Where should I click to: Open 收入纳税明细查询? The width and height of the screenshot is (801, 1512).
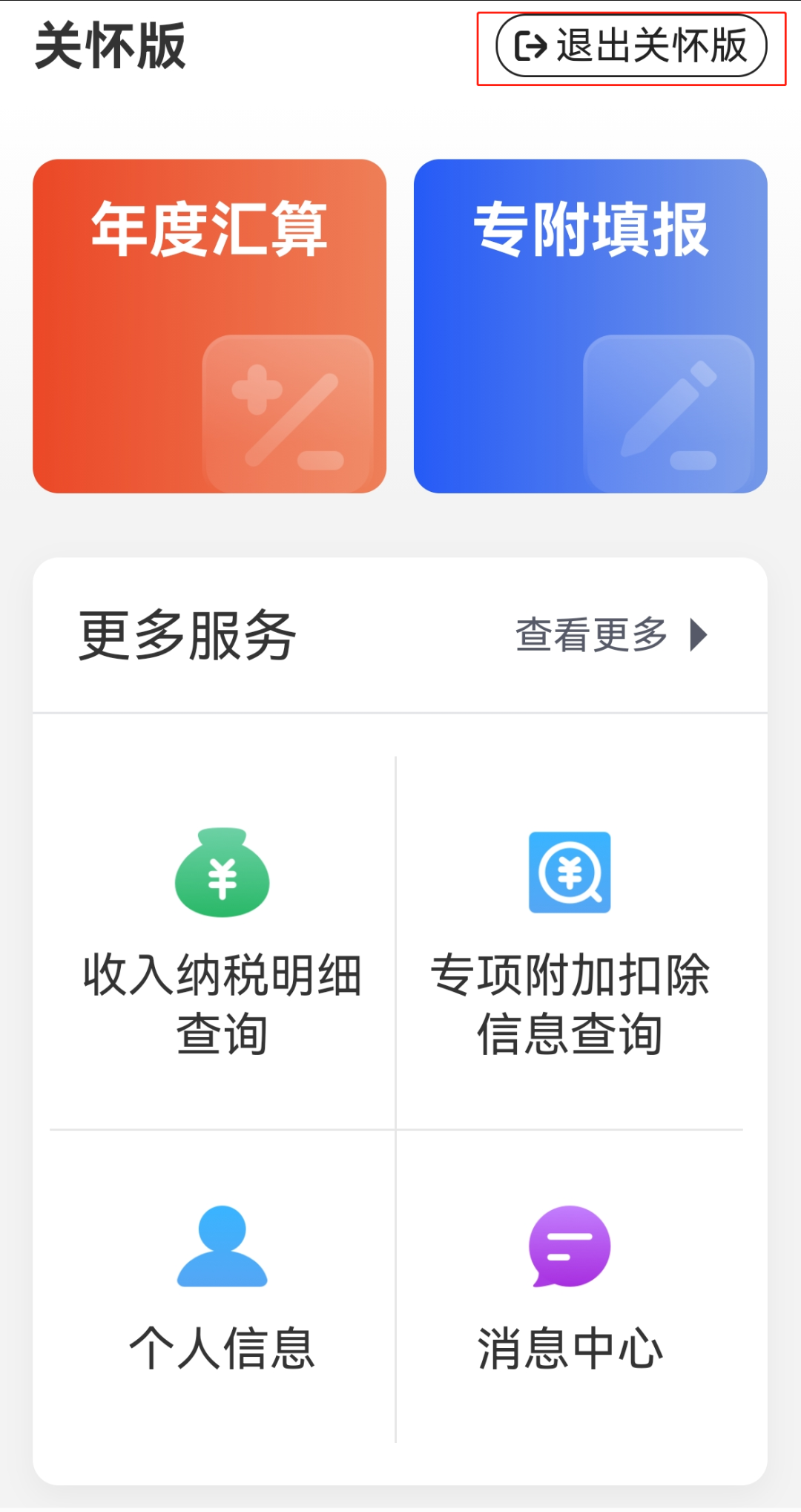[222, 943]
